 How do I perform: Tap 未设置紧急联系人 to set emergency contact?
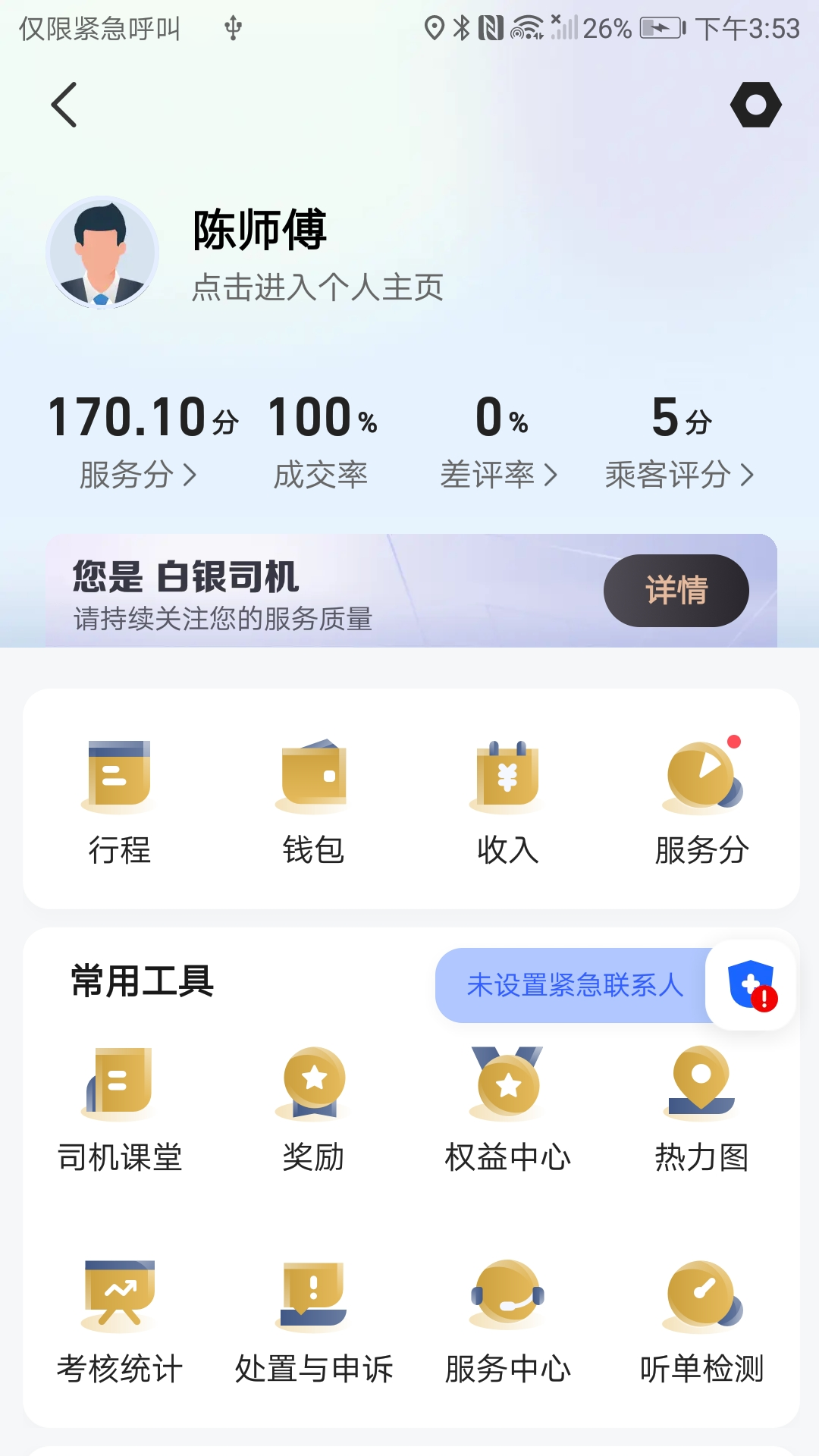(x=574, y=984)
